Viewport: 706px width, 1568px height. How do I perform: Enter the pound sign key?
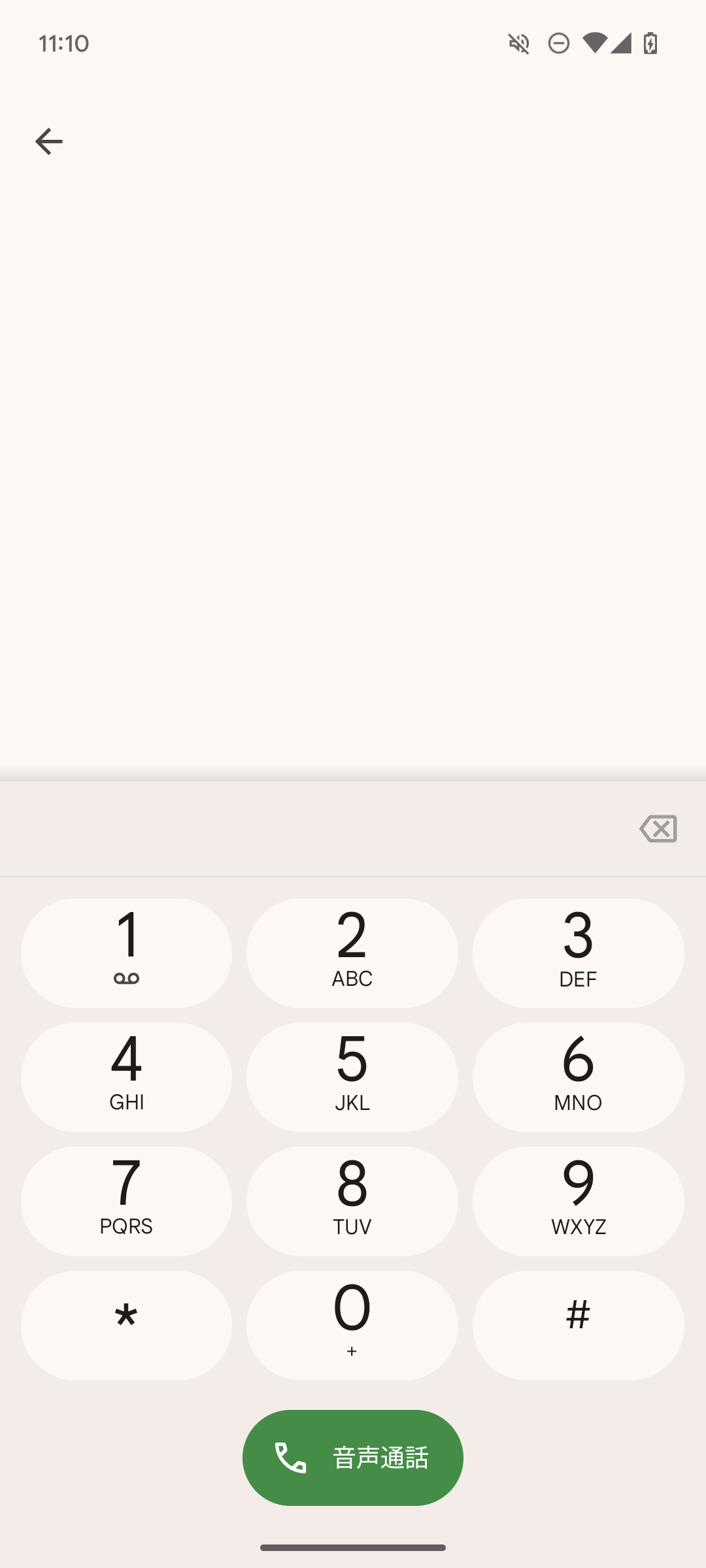coord(578,1325)
